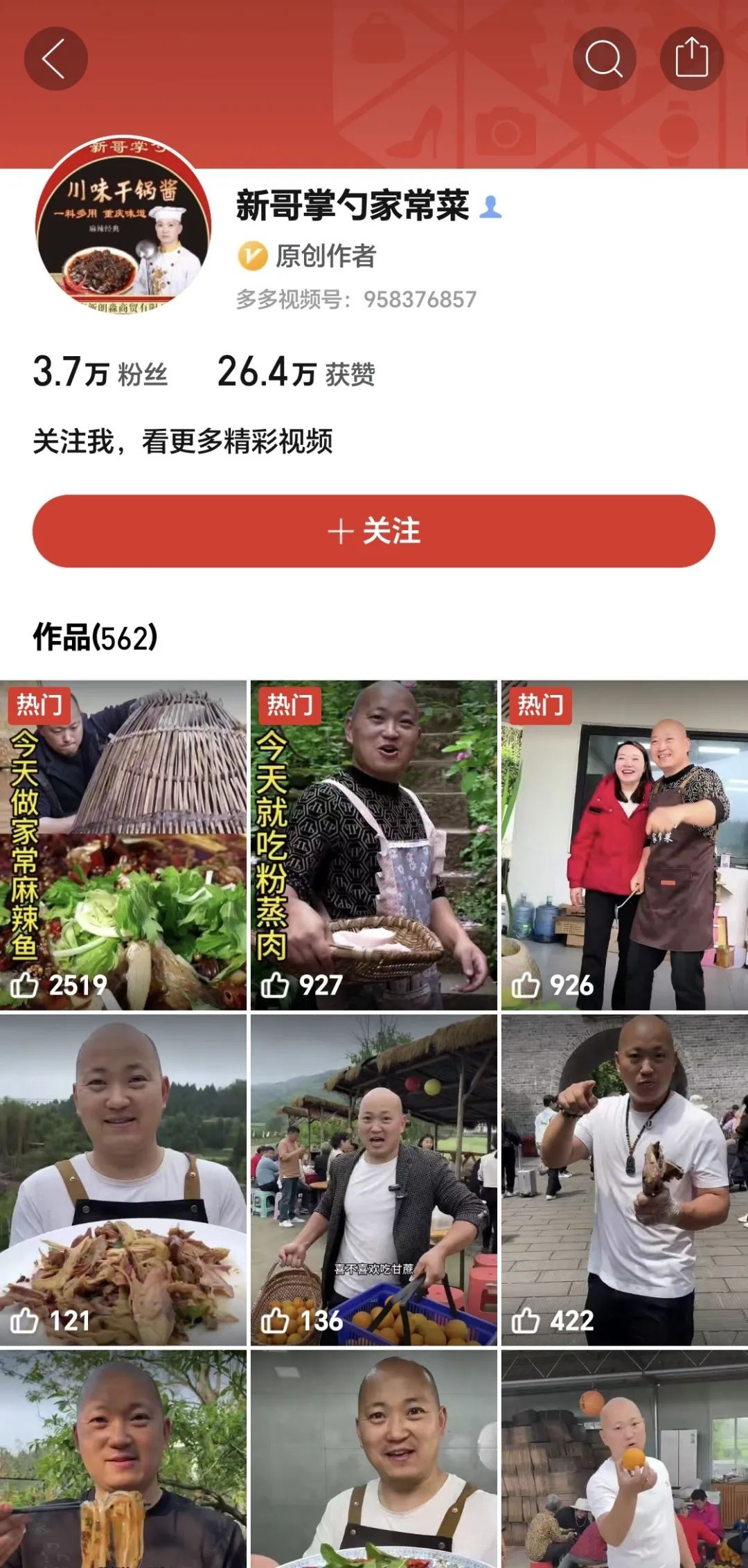Watch the hot video with 926 likes

coord(625,845)
